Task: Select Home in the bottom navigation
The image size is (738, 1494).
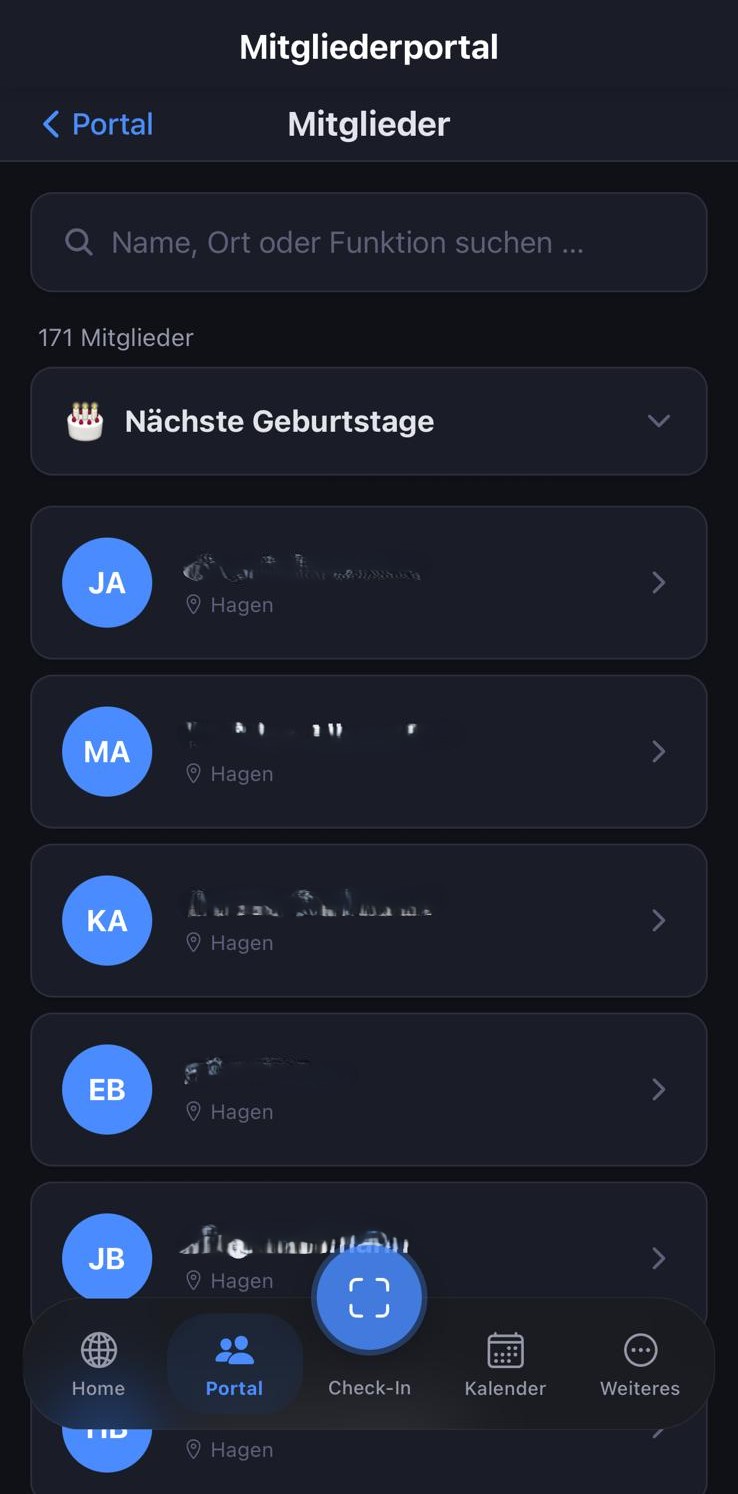Action: [97, 1365]
